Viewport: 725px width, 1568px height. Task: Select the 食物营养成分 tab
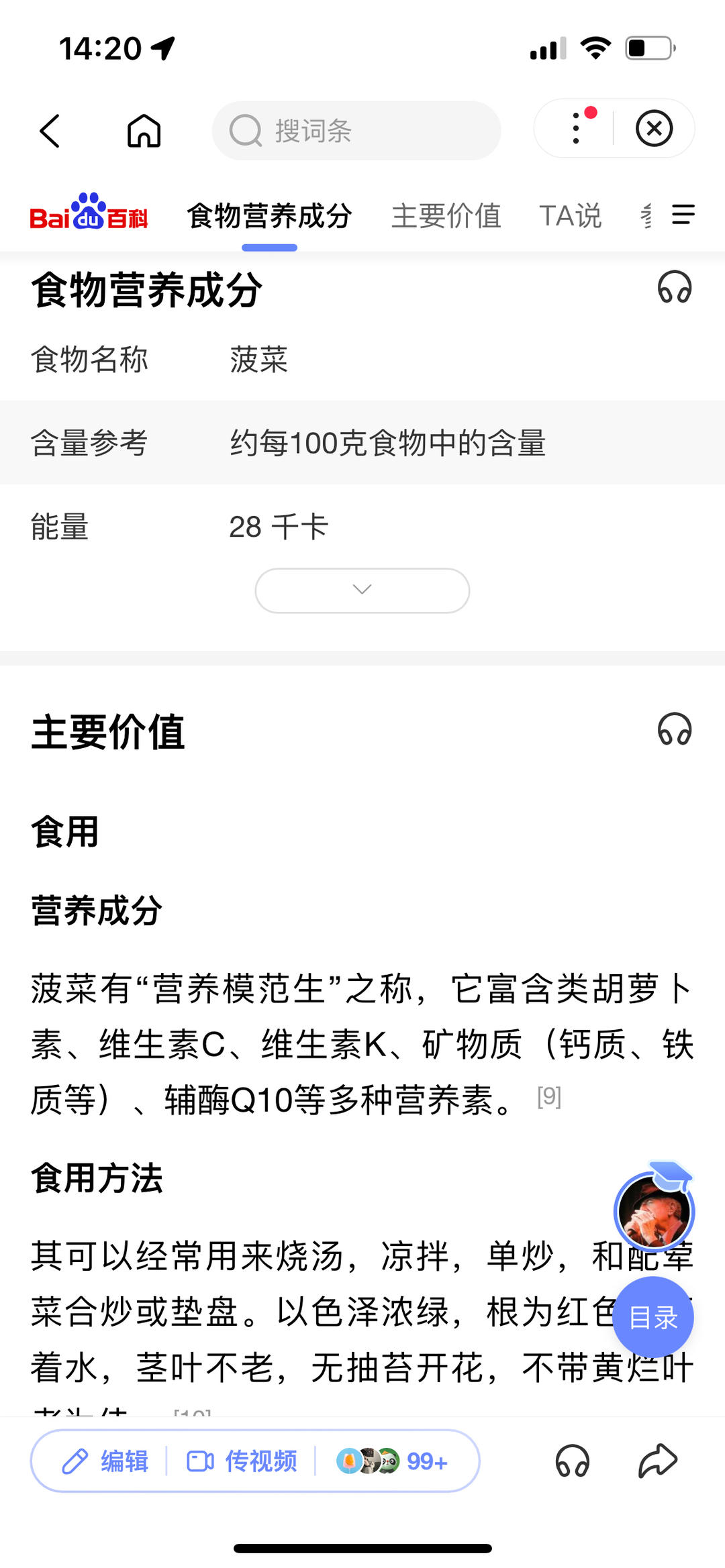coord(269,216)
